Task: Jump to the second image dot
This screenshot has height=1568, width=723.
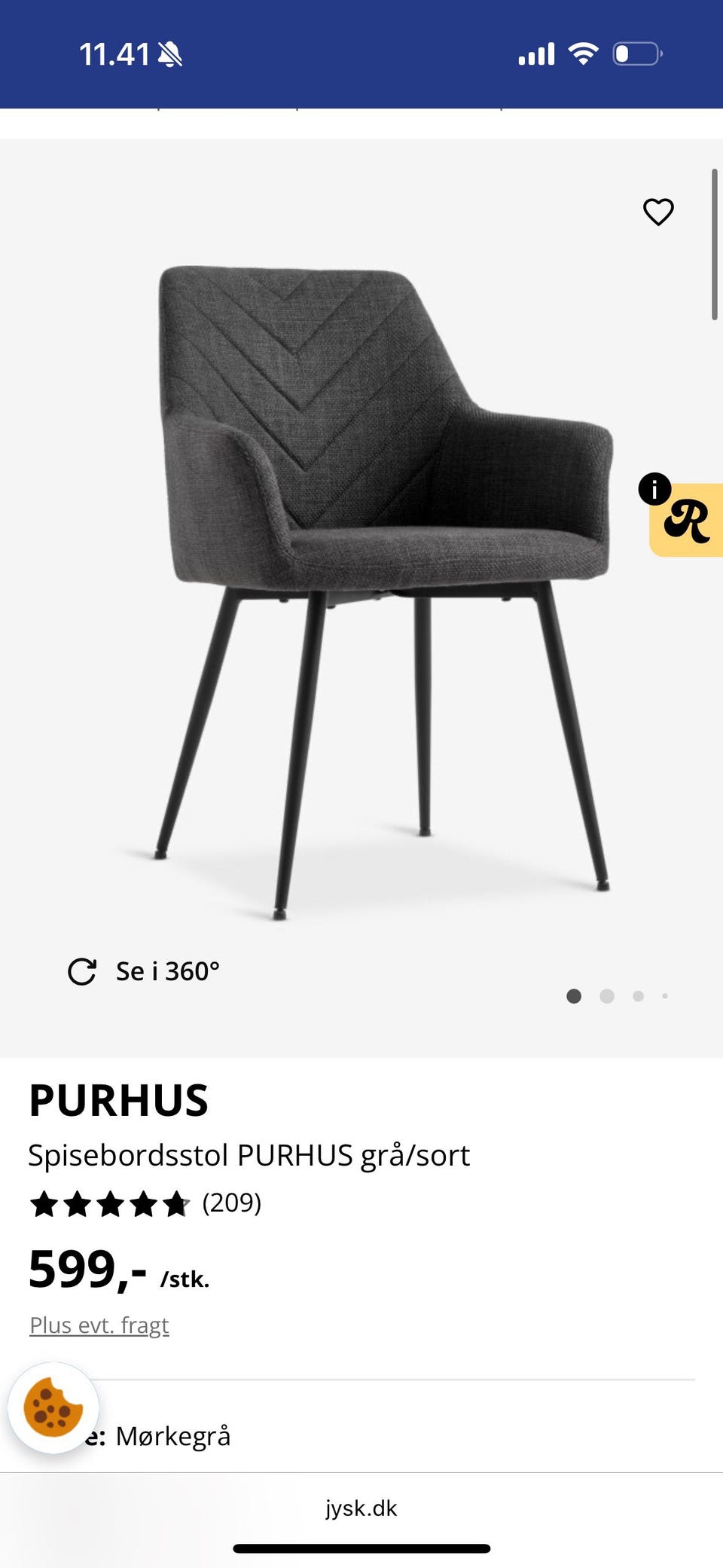Action: click(607, 996)
